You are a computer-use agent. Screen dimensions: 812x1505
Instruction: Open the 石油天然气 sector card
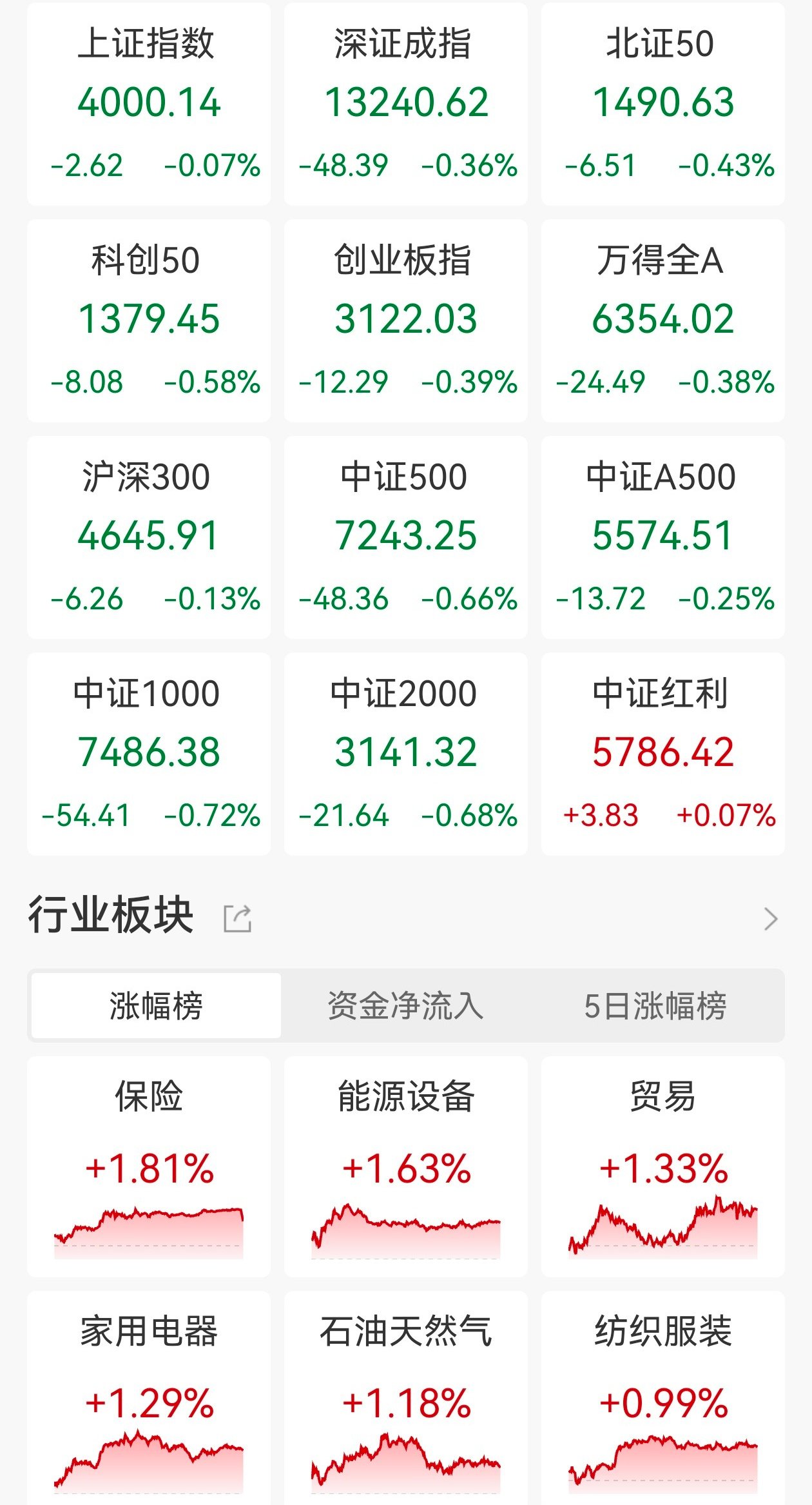pos(406,1399)
